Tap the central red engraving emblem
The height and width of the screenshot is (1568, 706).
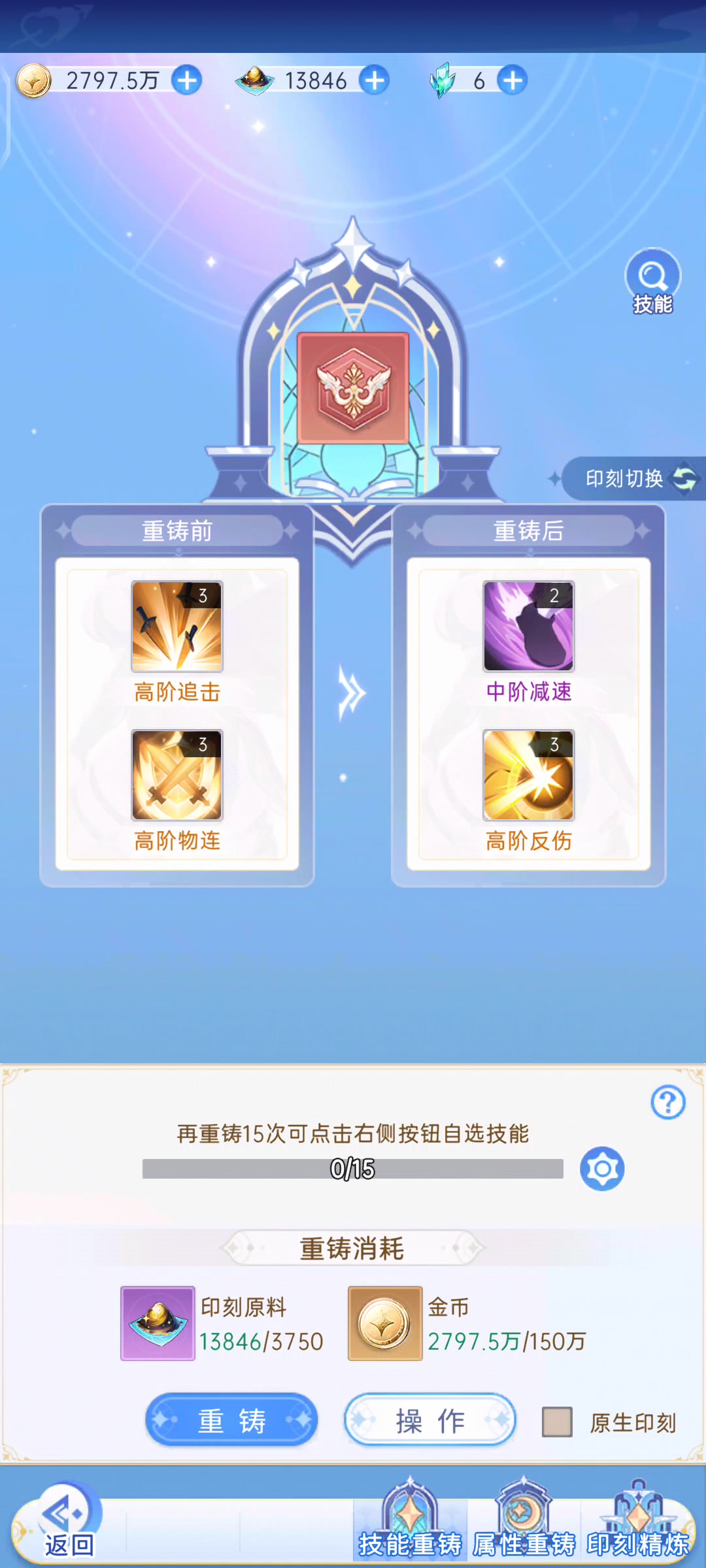pos(353,388)
